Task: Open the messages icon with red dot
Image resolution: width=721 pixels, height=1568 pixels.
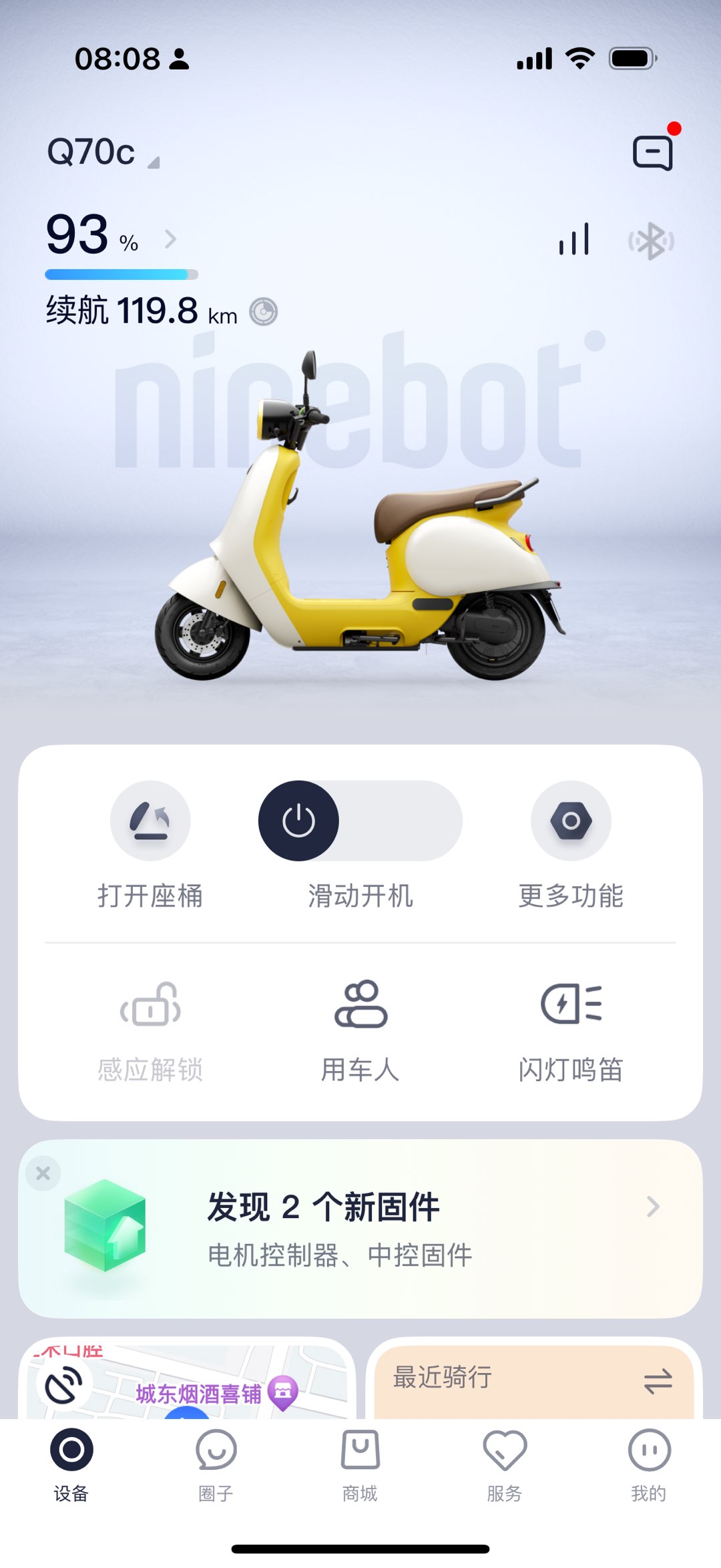Action: tap(653, 153)
